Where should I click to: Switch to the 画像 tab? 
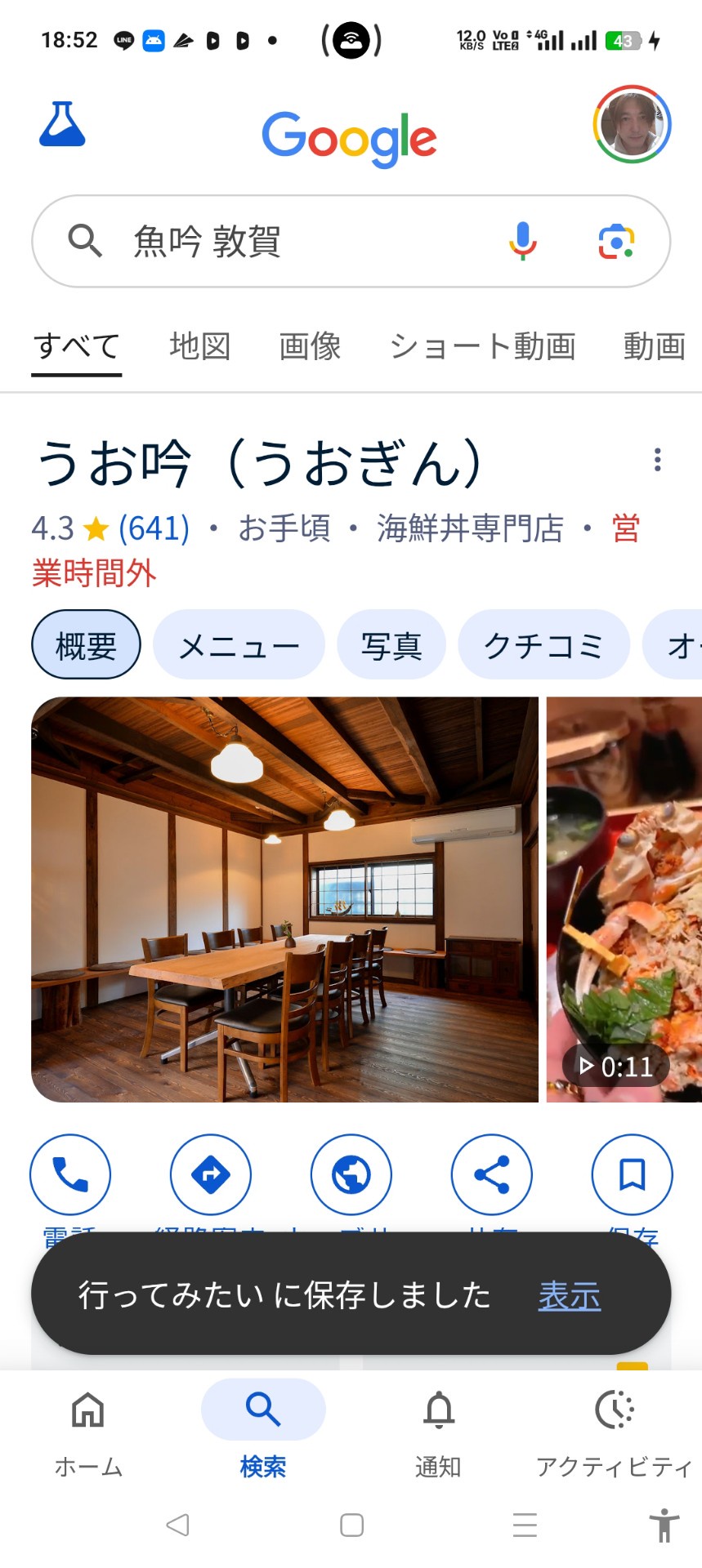tap(310, 346)
